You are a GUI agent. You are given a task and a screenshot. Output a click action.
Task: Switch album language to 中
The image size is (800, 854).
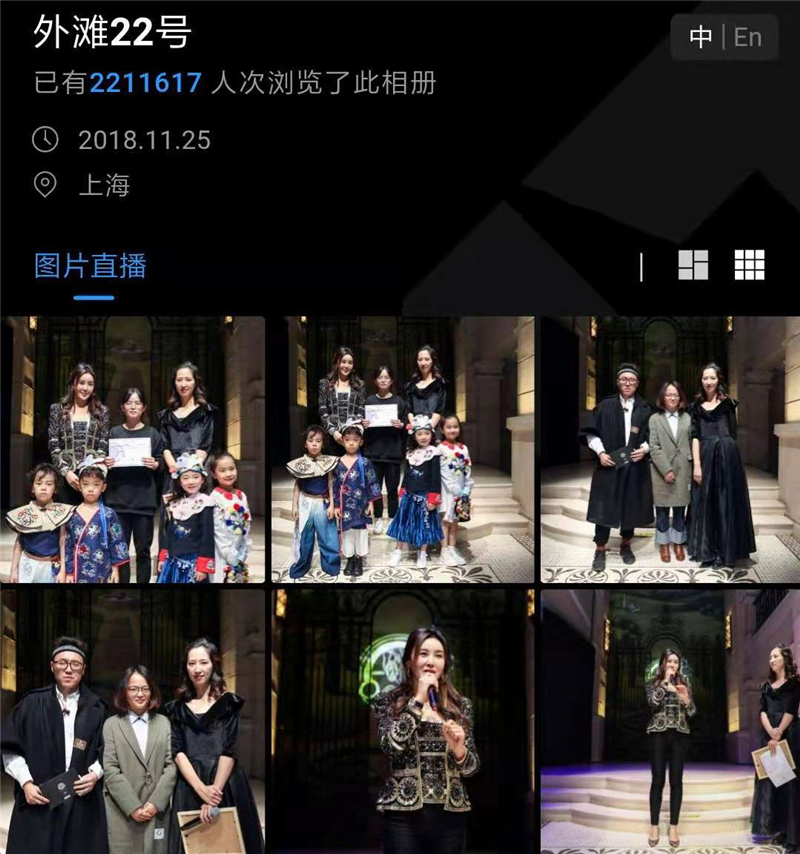coord(700,37)
